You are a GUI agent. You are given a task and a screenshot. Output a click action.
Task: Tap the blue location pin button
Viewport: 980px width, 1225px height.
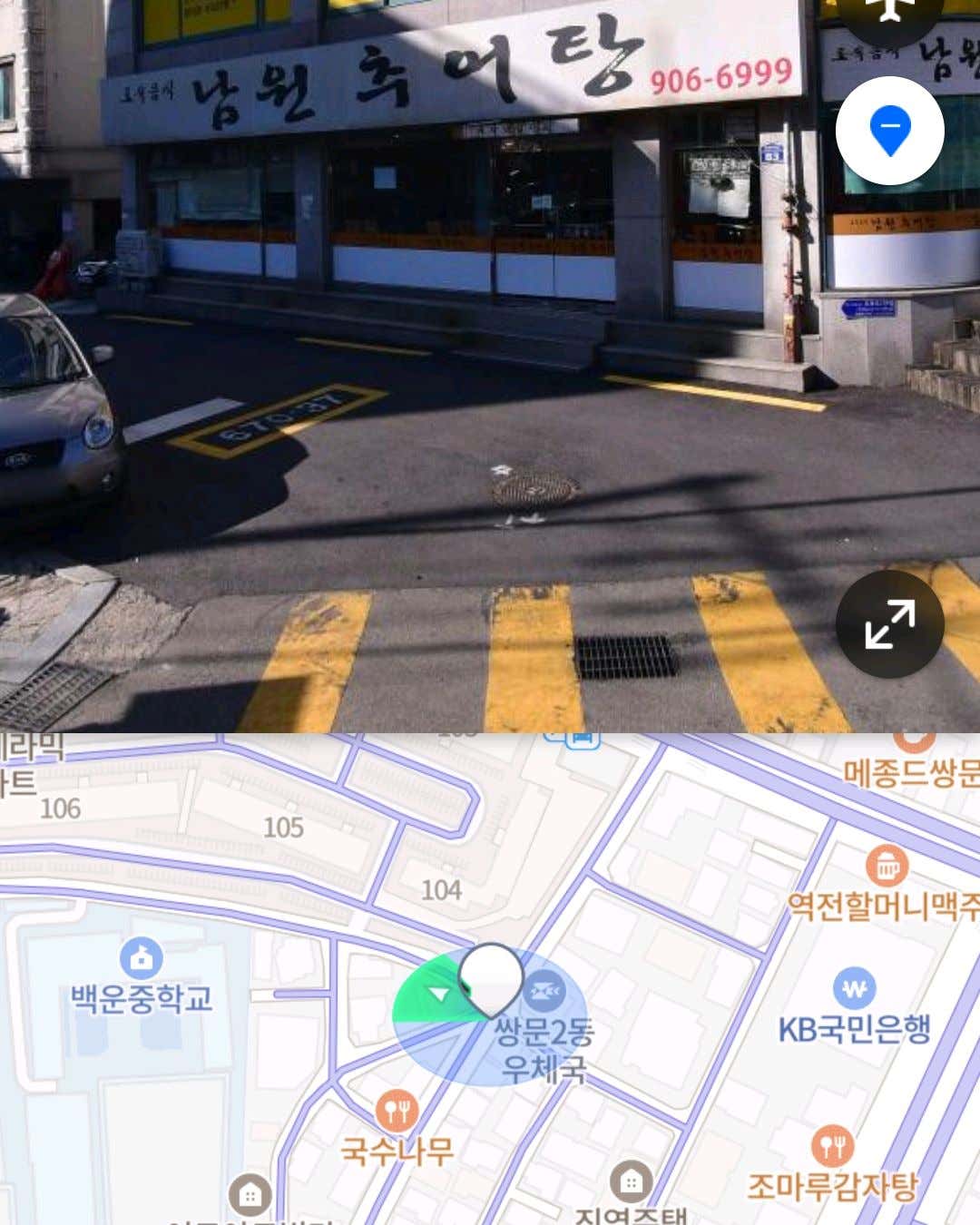coord(889,130)
